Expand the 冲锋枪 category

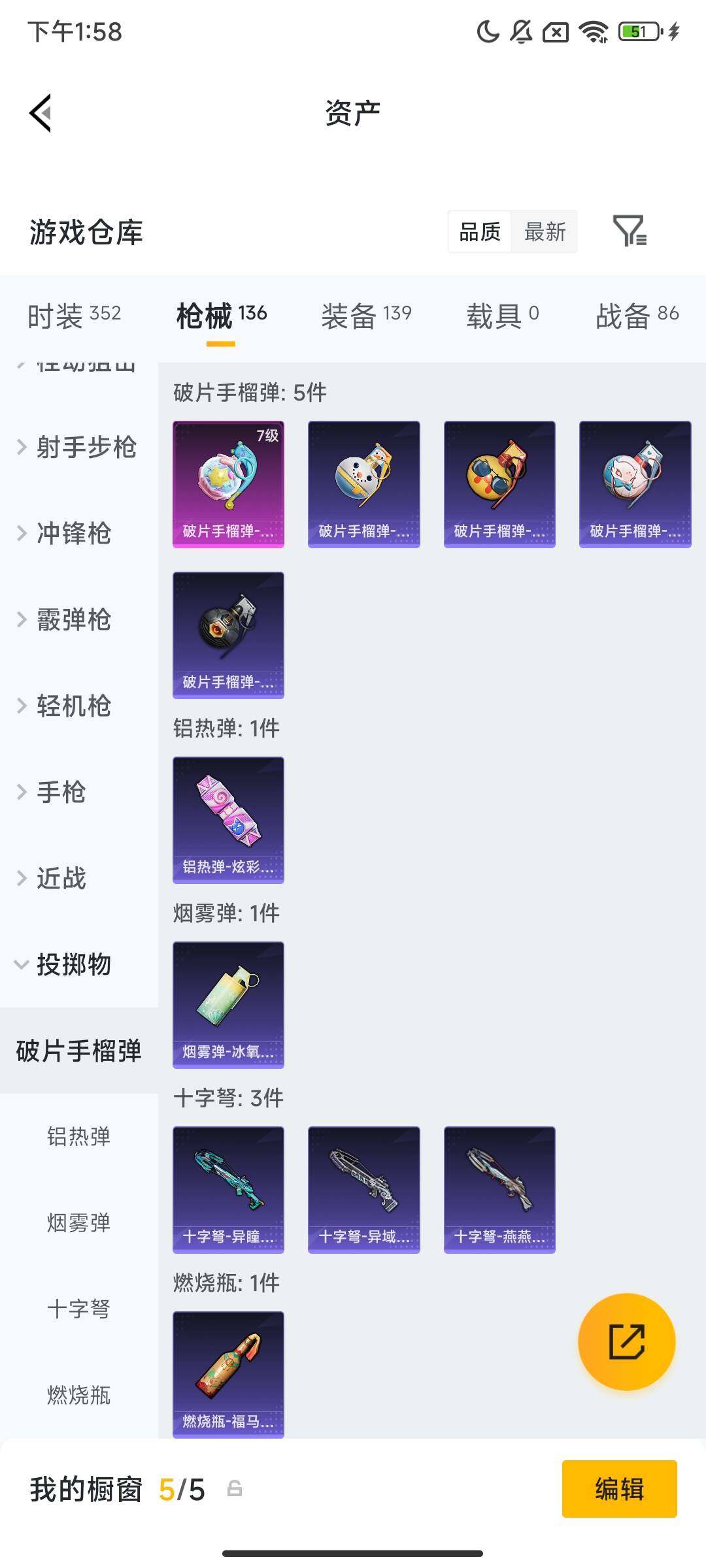tap(65, 534)
